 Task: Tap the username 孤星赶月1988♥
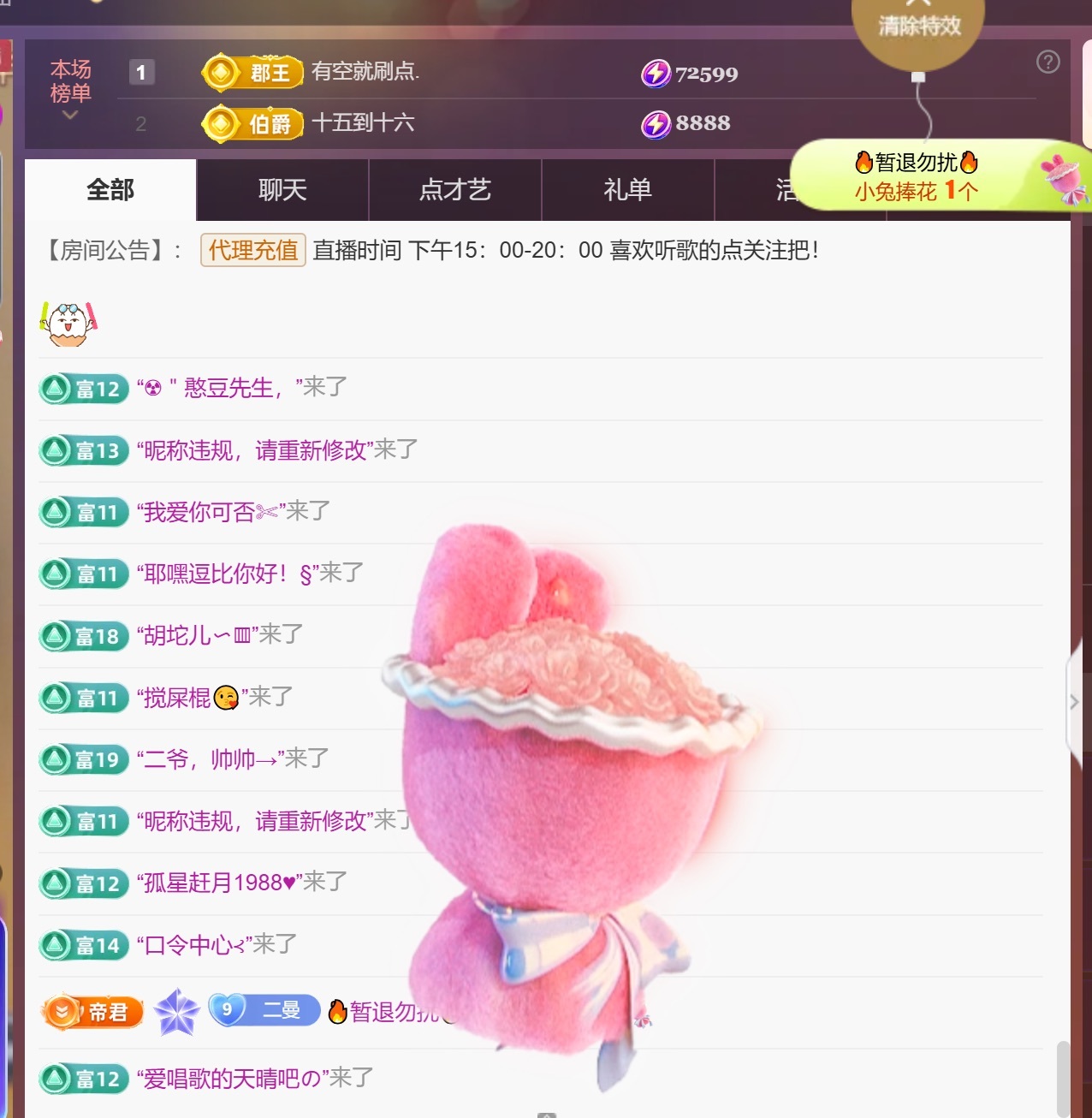tap(220, 883)
